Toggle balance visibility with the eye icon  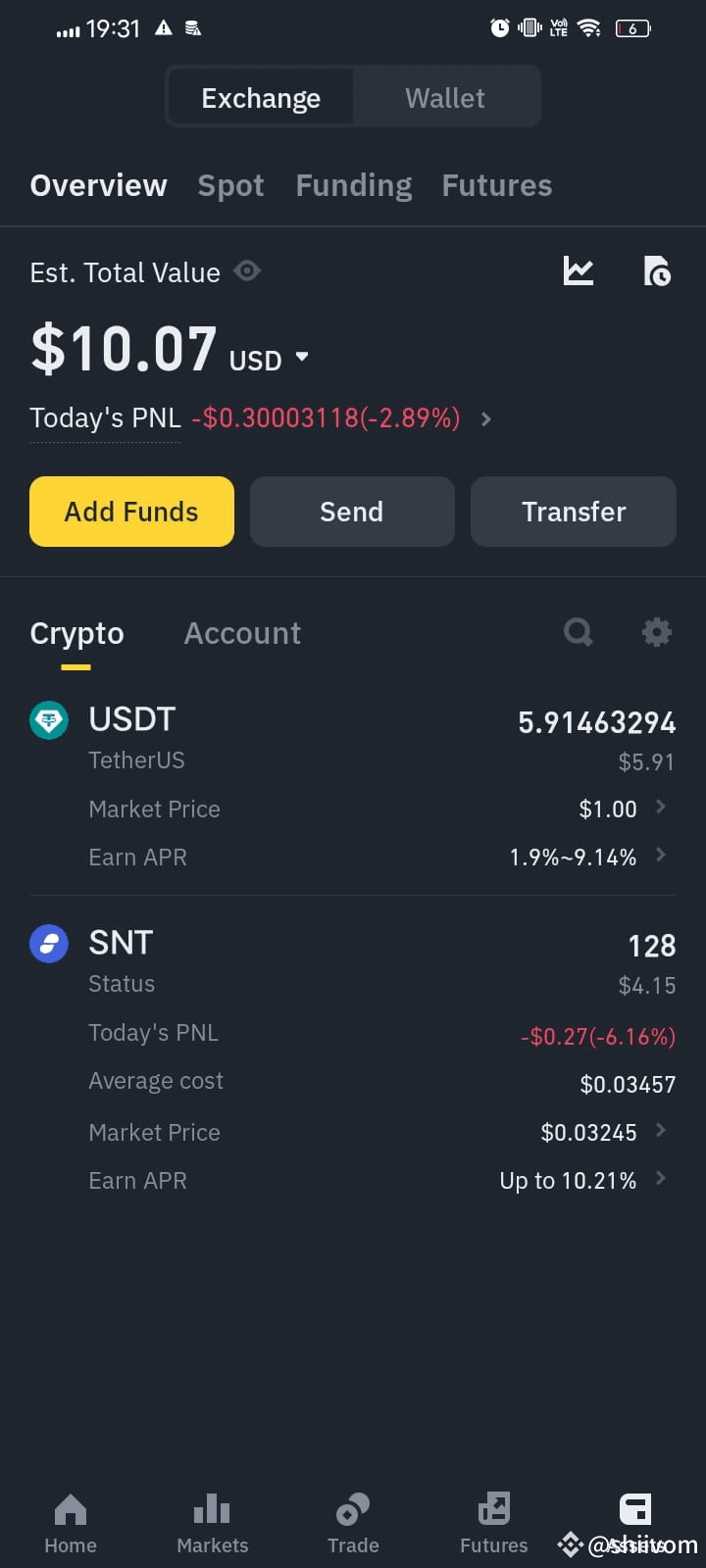tap(246, 271)
